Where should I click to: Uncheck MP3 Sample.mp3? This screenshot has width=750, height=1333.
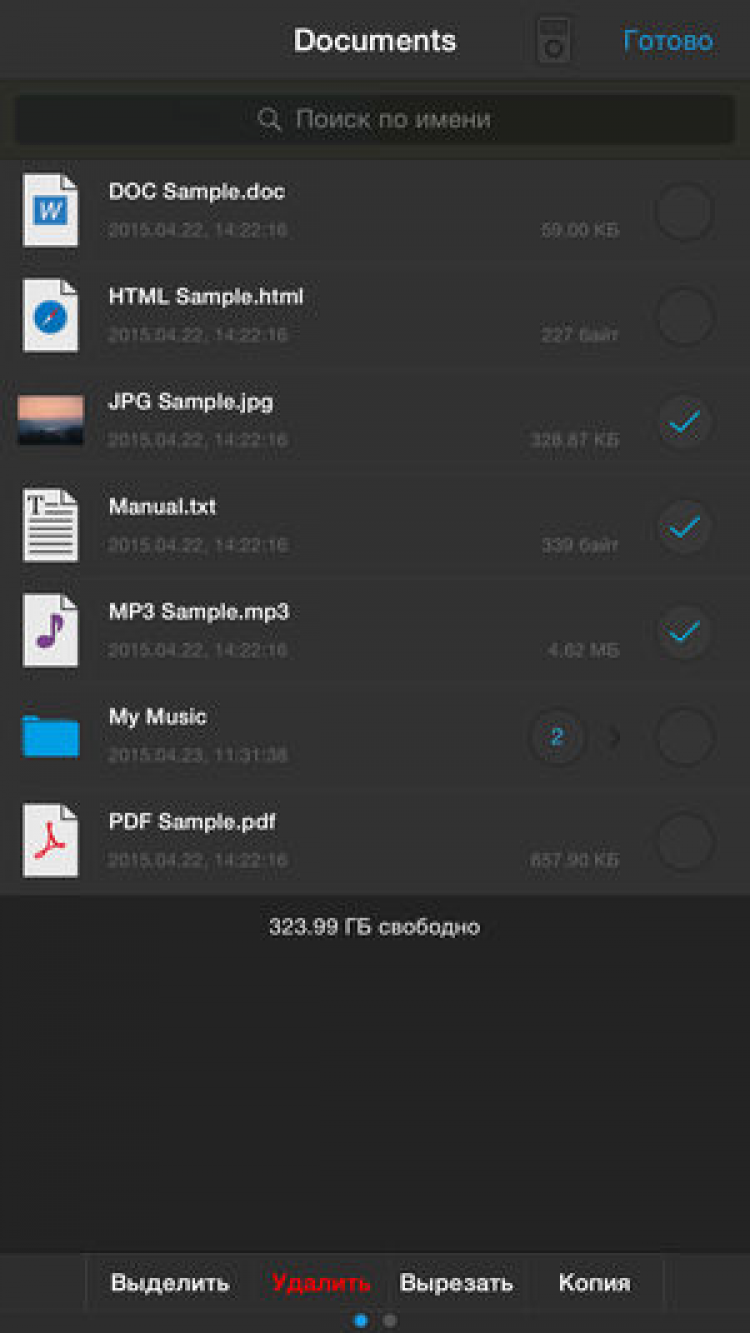click(684, 632)
